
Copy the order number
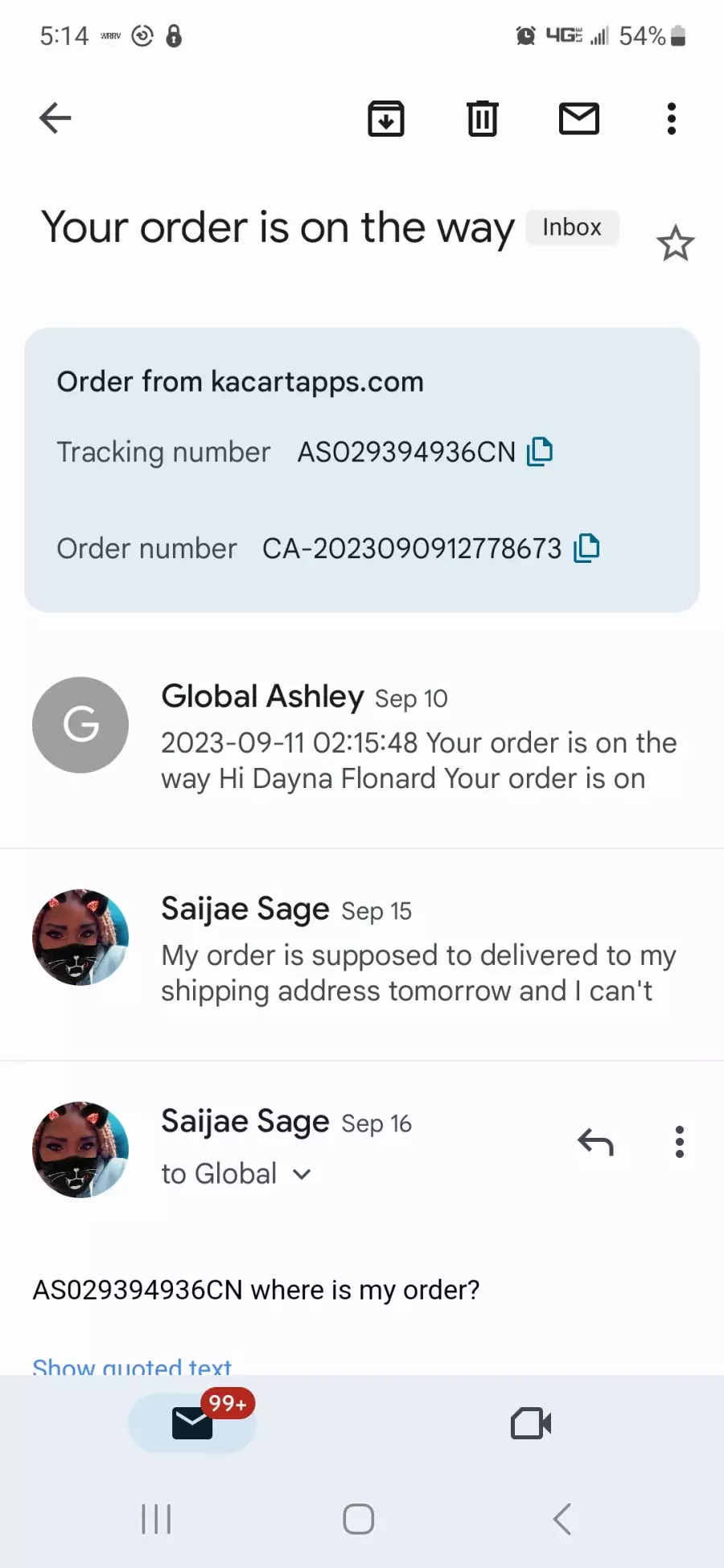click(x=586, y=548)
